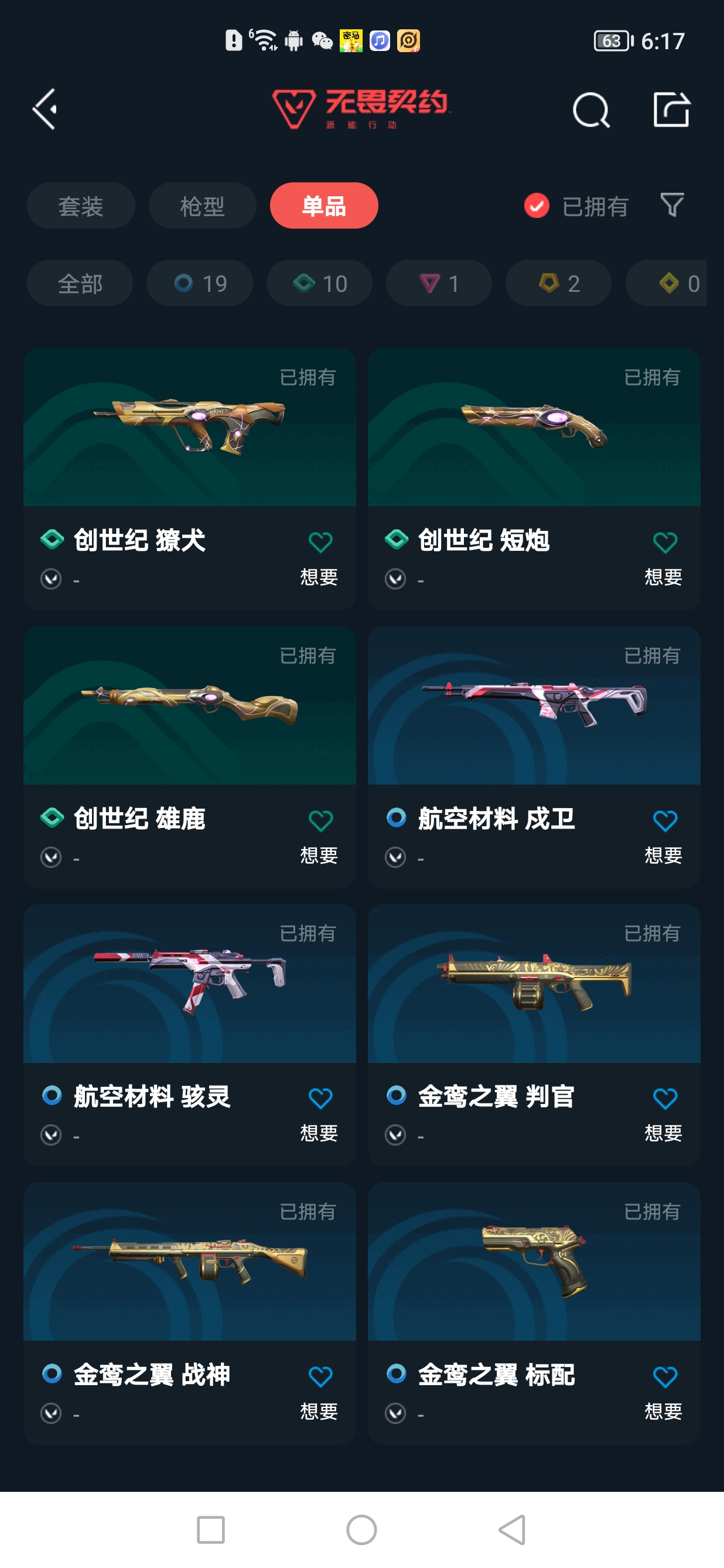Select the 全部 rarity chip

click(80, 283)
